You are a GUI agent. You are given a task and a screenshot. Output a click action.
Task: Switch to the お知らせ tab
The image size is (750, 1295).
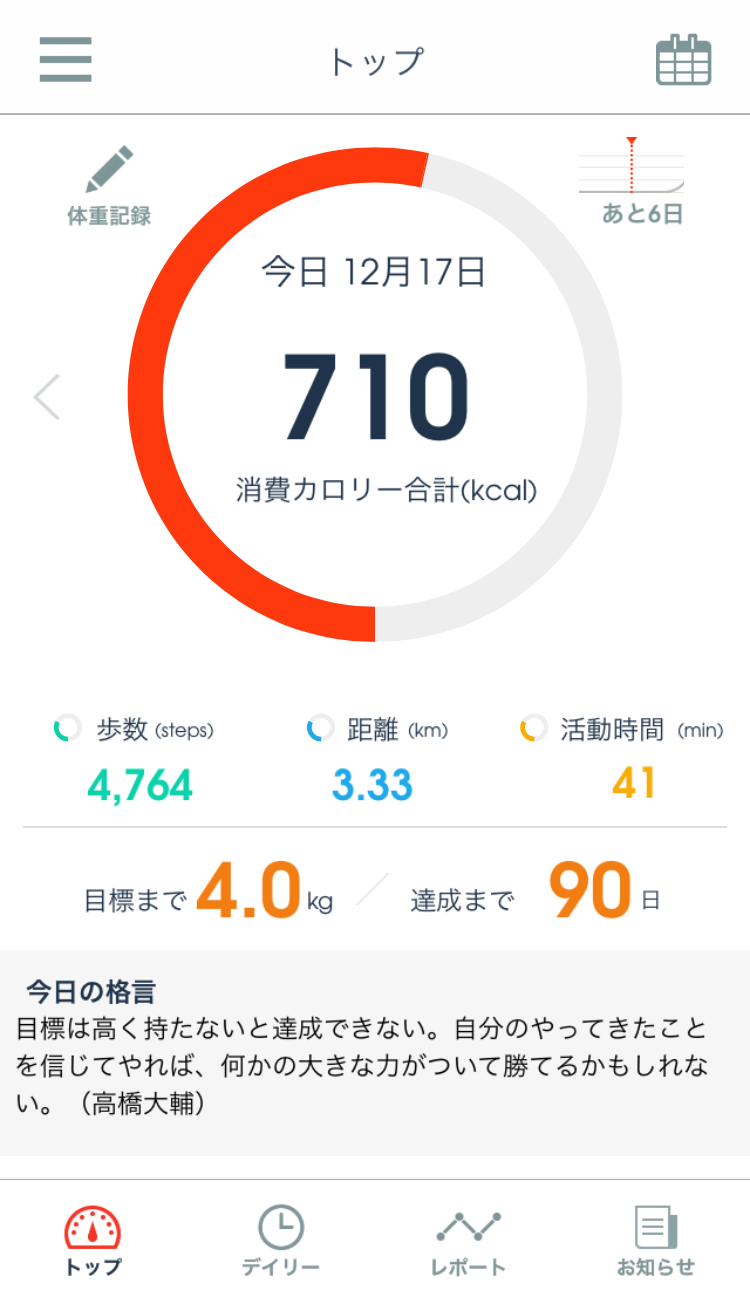[656, 1240]
